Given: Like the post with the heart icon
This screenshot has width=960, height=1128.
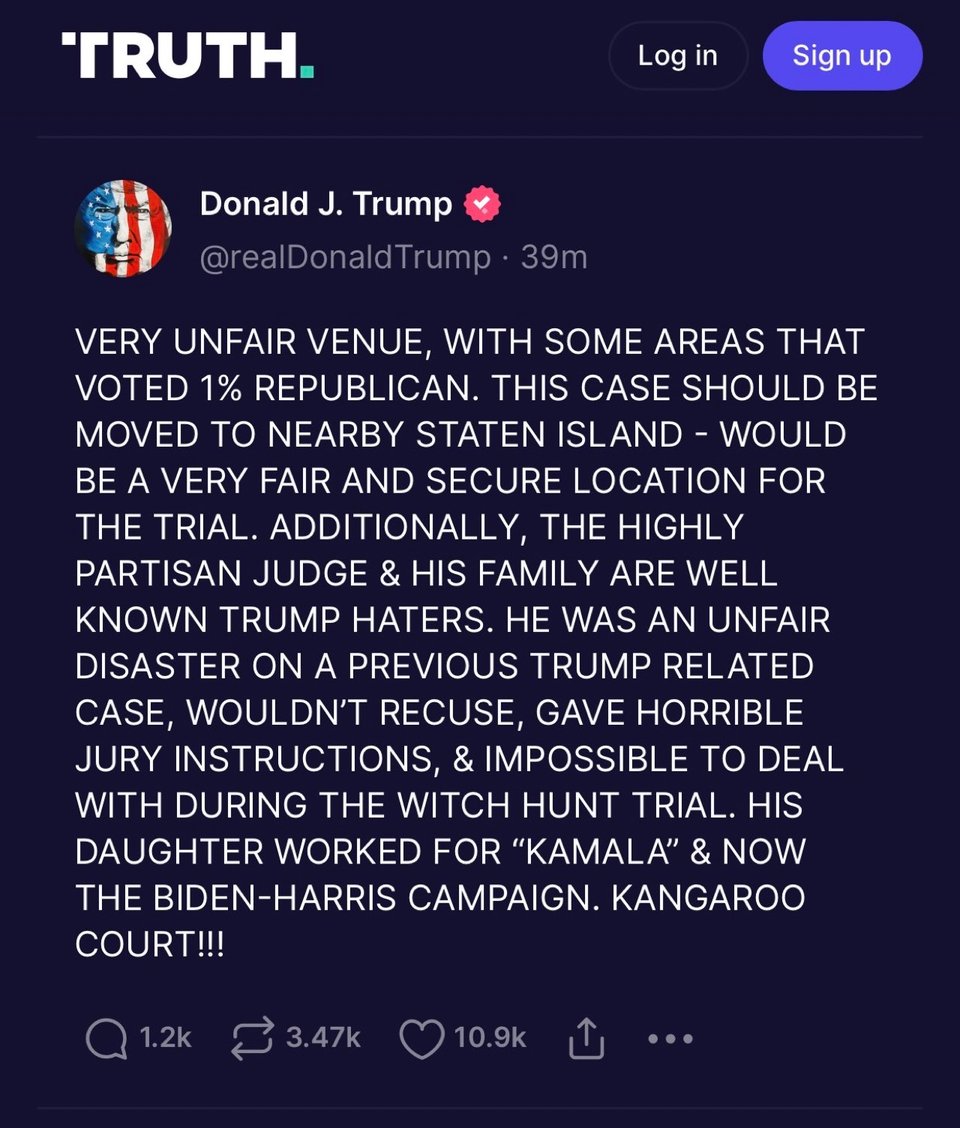Looking at the screenshot, I should 421,1038.
